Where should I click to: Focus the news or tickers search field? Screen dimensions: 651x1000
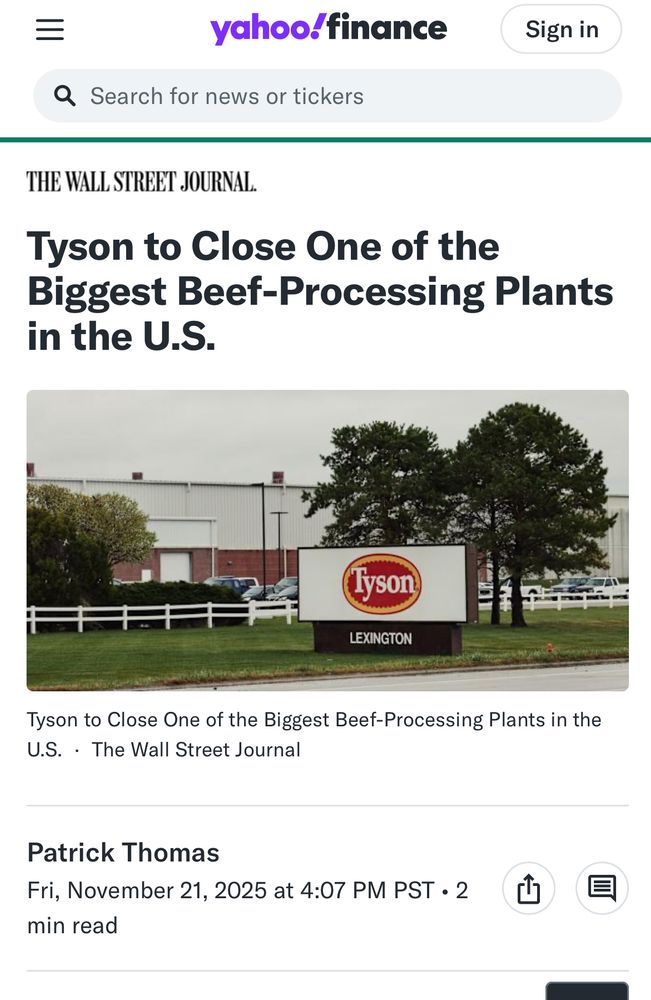tap(327, 96)
